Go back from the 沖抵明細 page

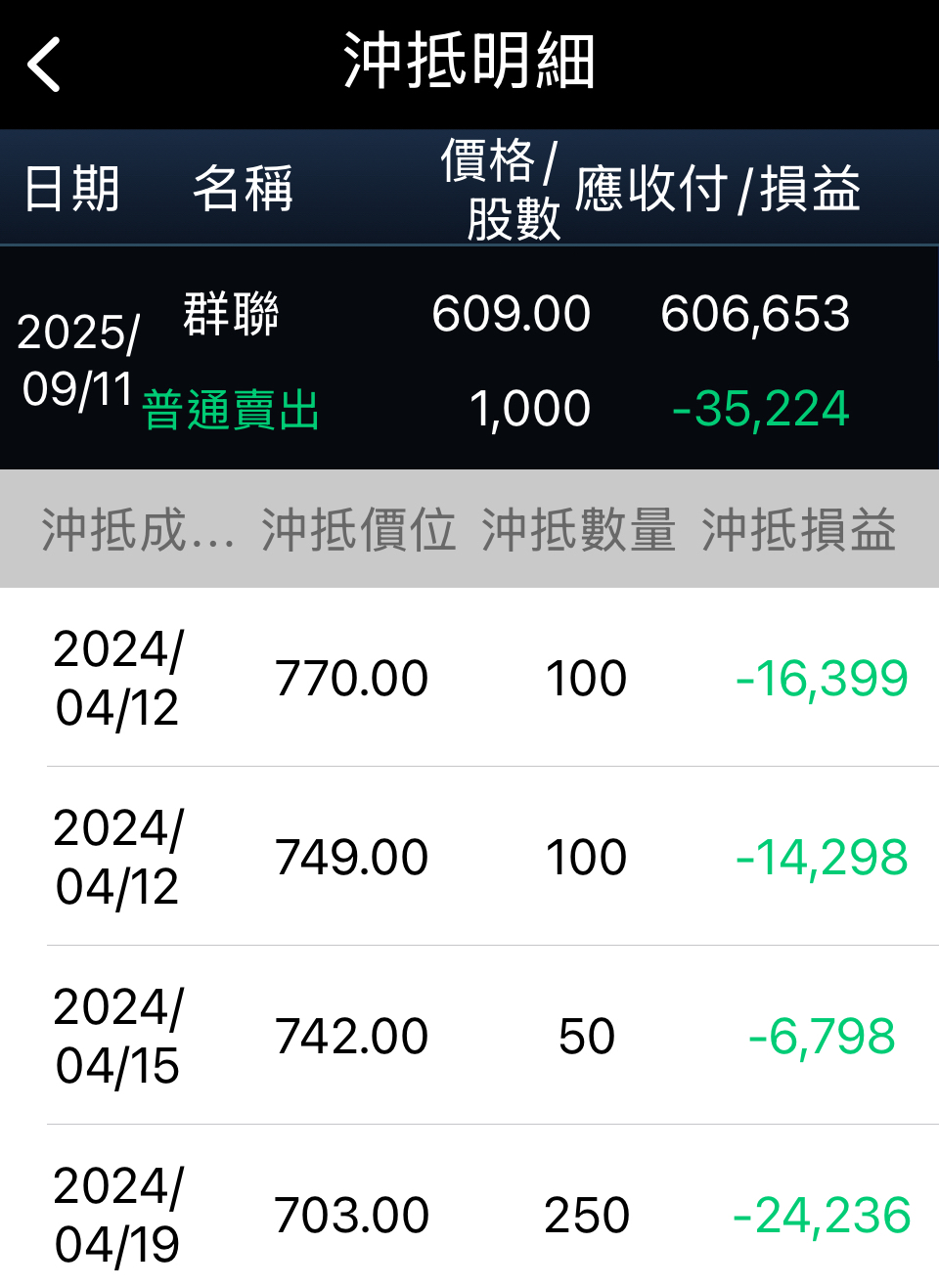(x=44, y=65)
